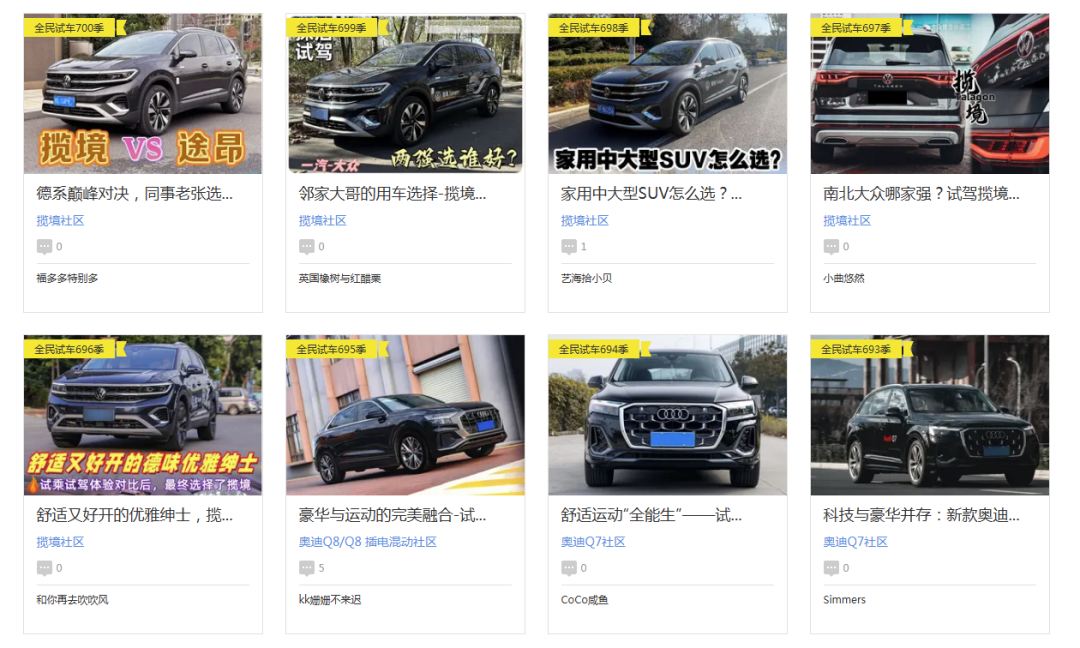The width and height of the screenshot is (1080, 648).
Task: View the 家用中大型SUV怎么选 article
Action: pyautogui.click(x=651, y=194)
